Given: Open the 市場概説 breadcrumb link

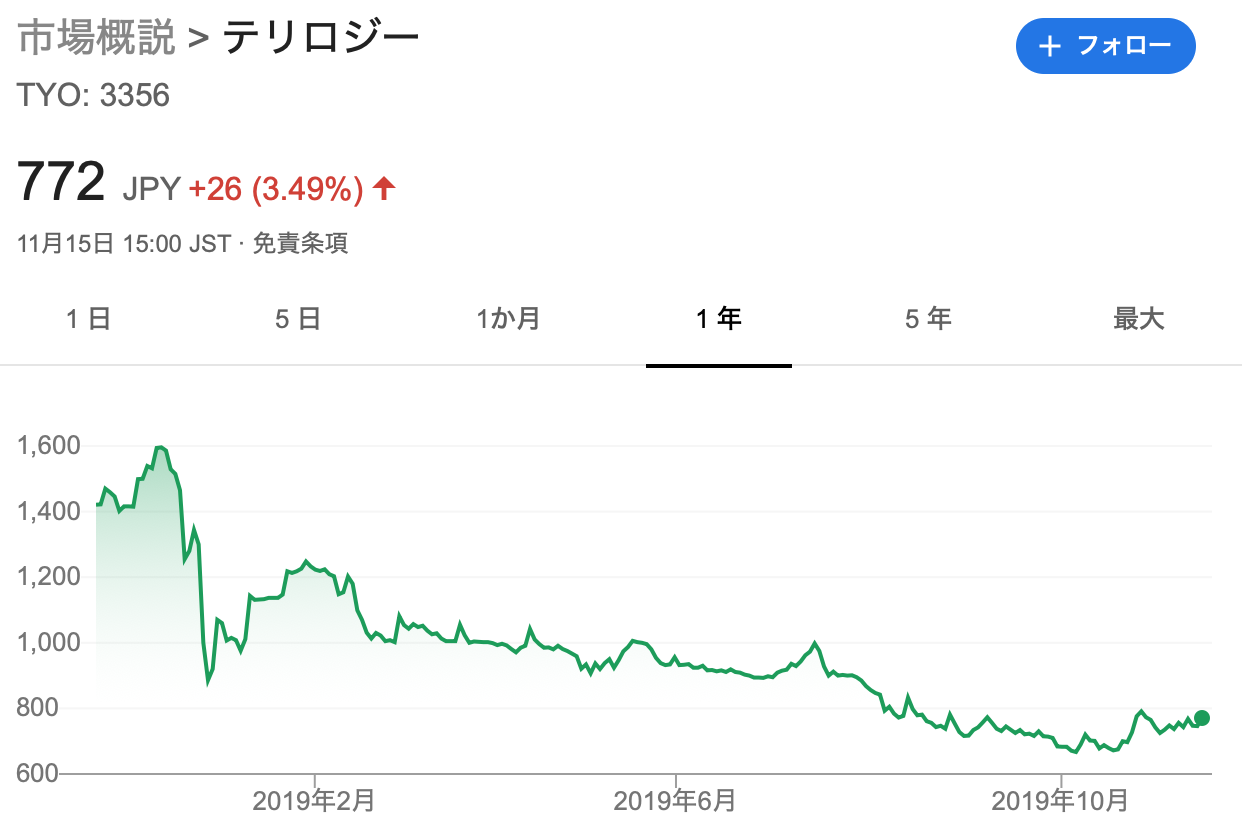Looking at the screenshot, I should click(x=97, y=39).
